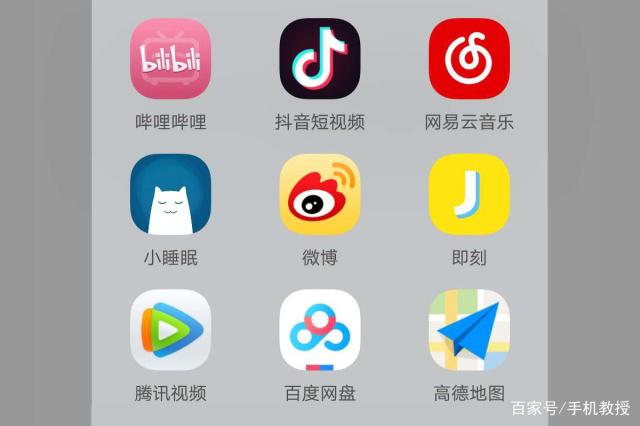Open the 微博 (Weibo) app

pyautogui.click(x=320, y=194)
